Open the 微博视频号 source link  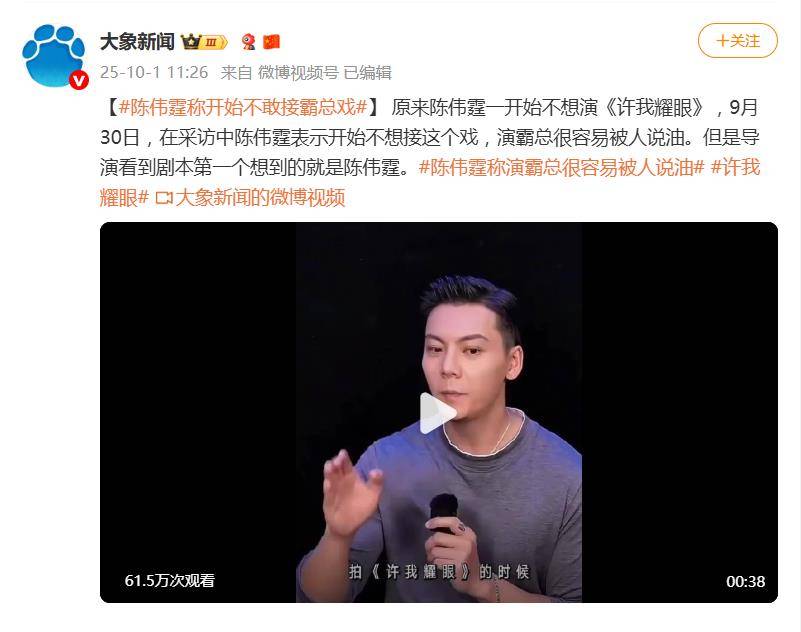coord(298,72)
